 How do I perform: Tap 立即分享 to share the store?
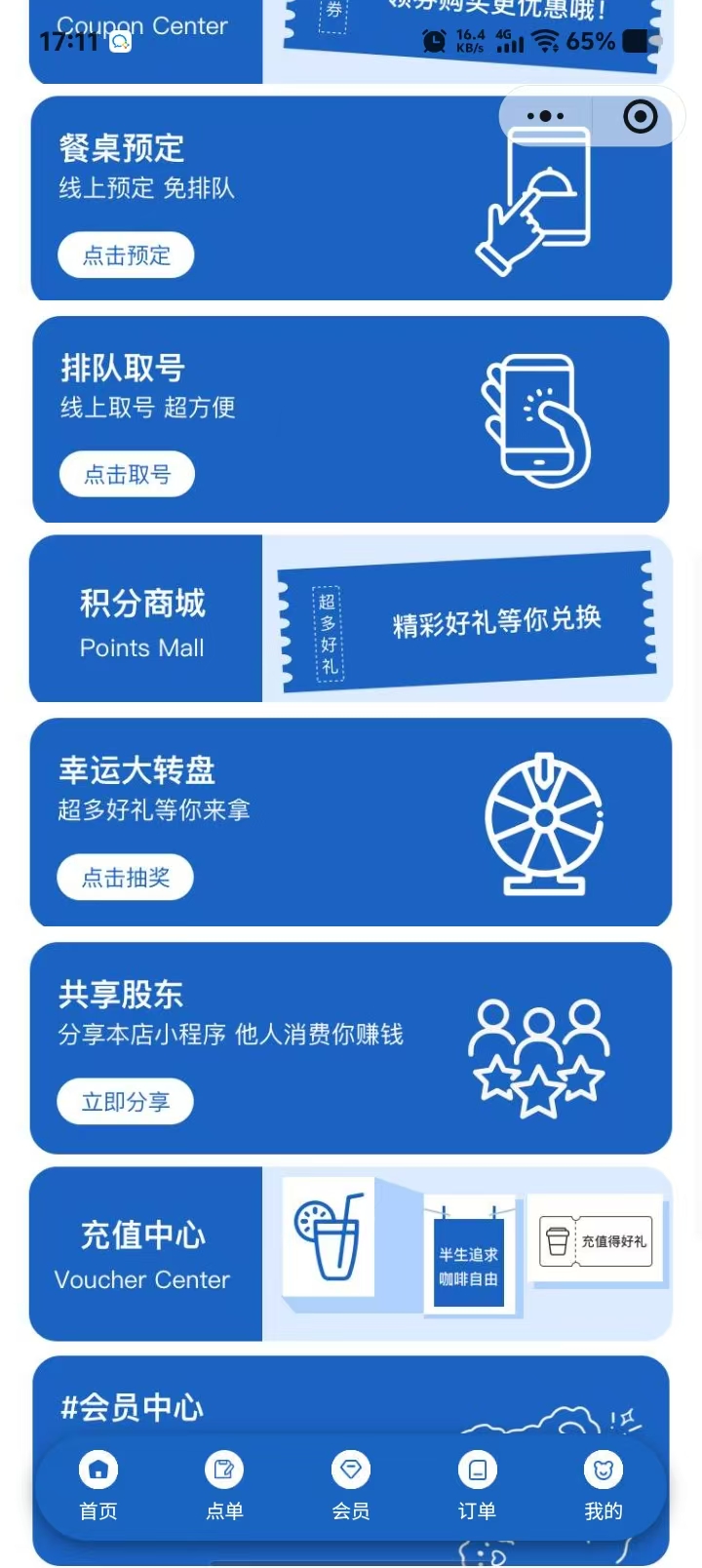tap(126, 1102)
